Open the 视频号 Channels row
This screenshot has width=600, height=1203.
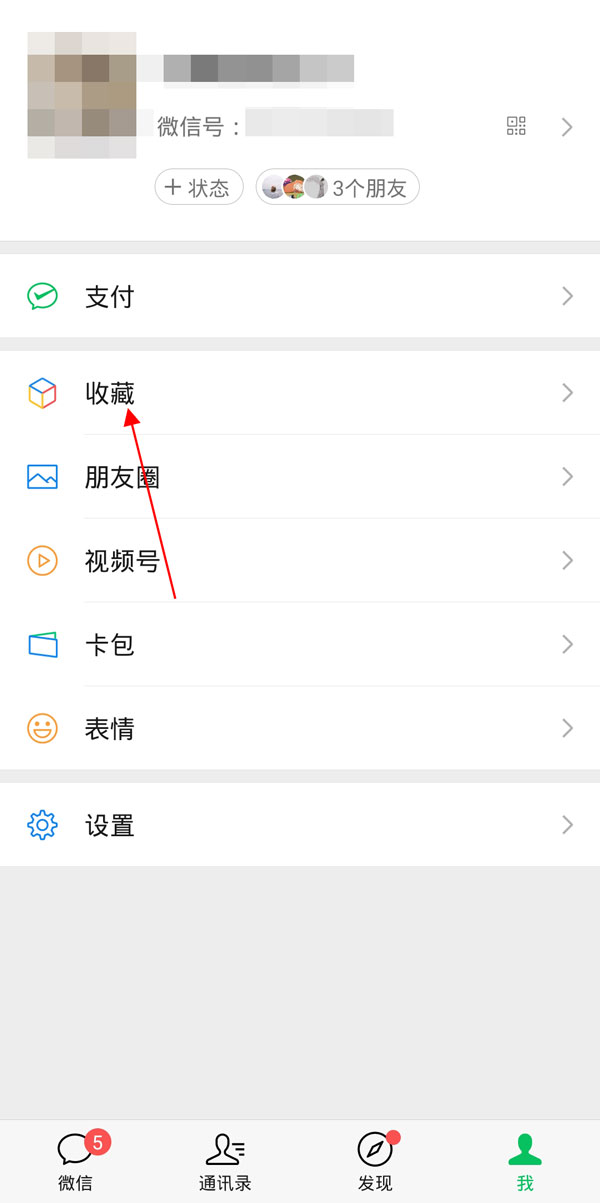[300, 561]
